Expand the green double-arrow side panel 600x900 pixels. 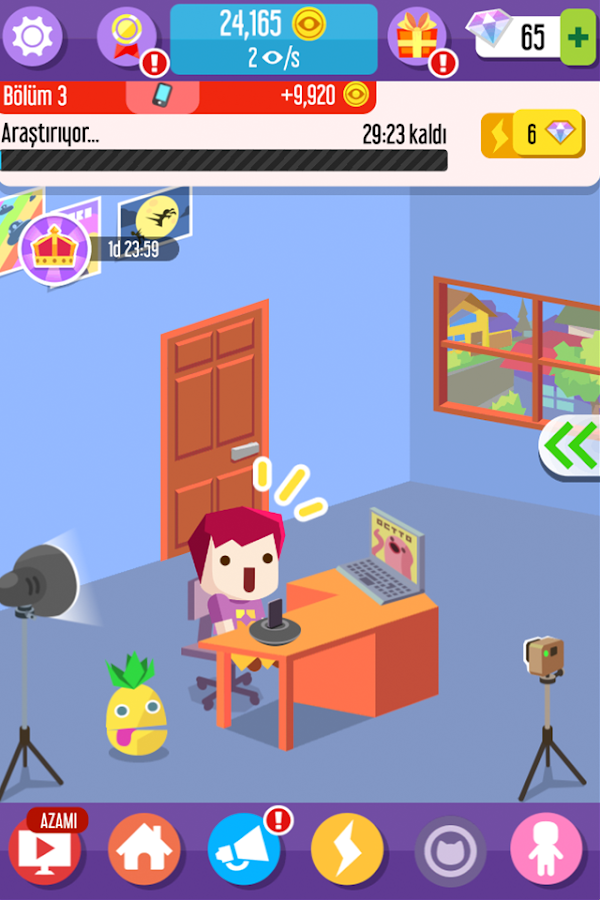point(571,445)
